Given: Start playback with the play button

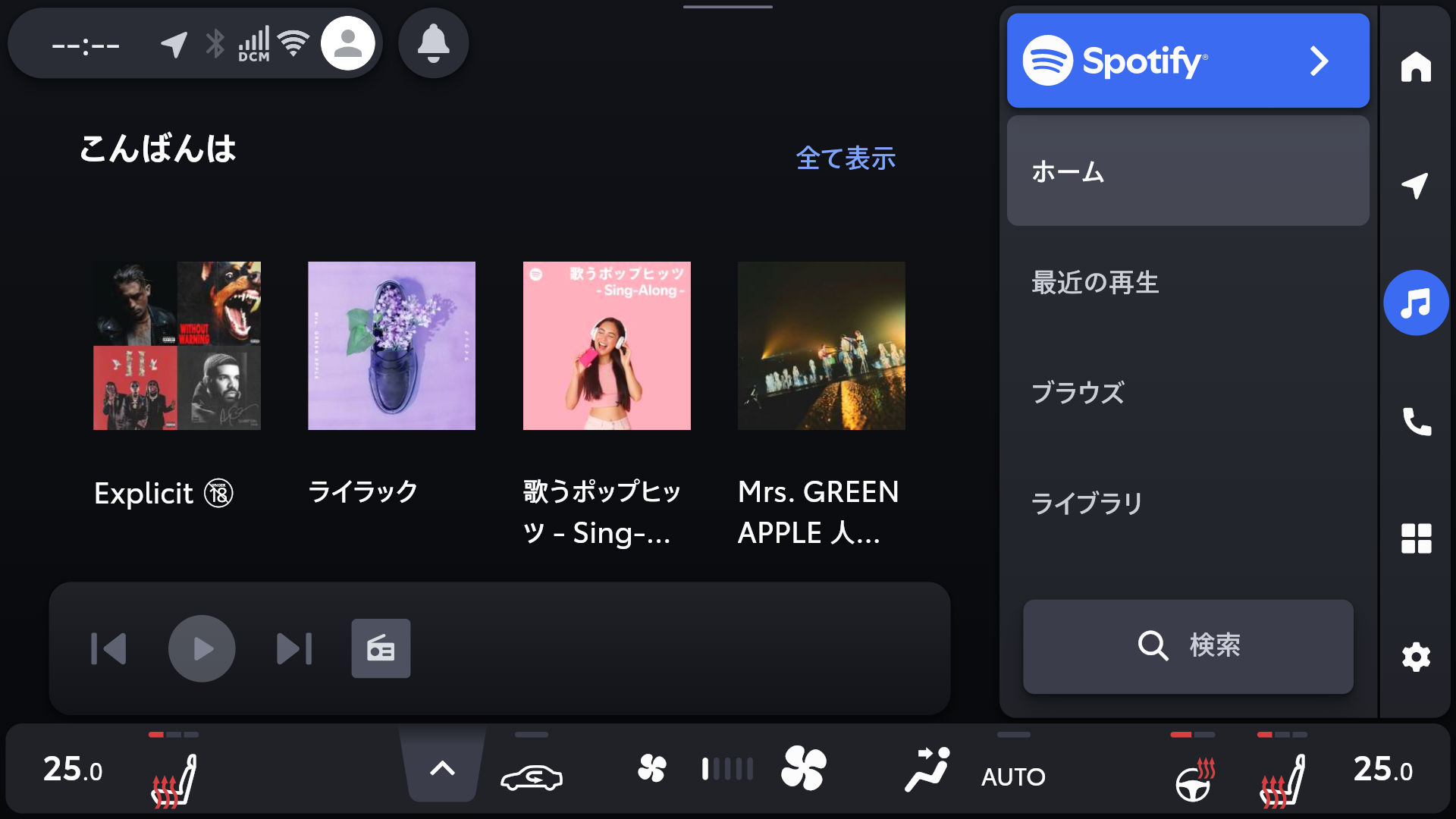Looking at the screenshot, I should (202, 649).
